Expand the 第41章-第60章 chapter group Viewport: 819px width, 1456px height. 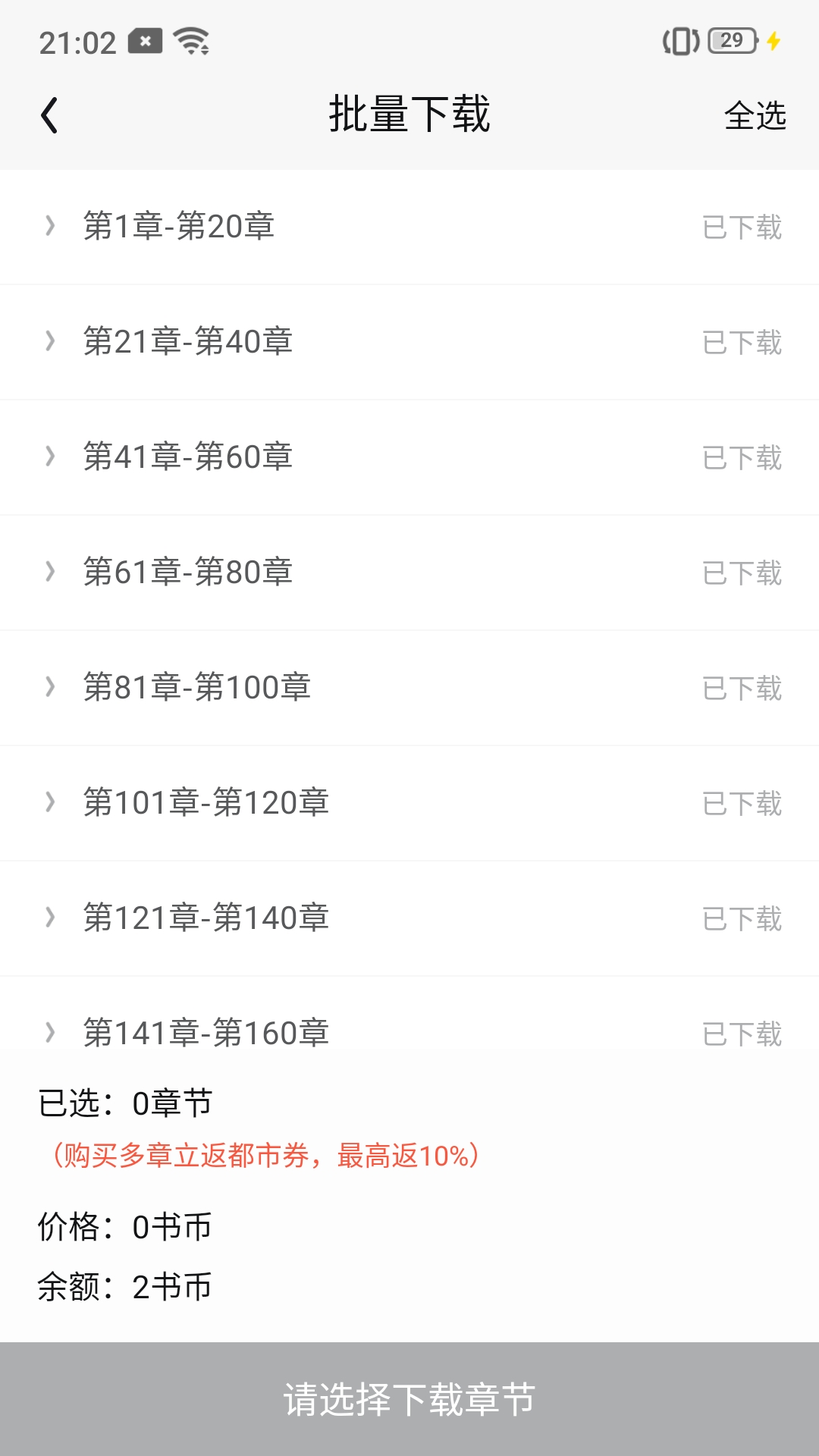(x=409, y=457)
